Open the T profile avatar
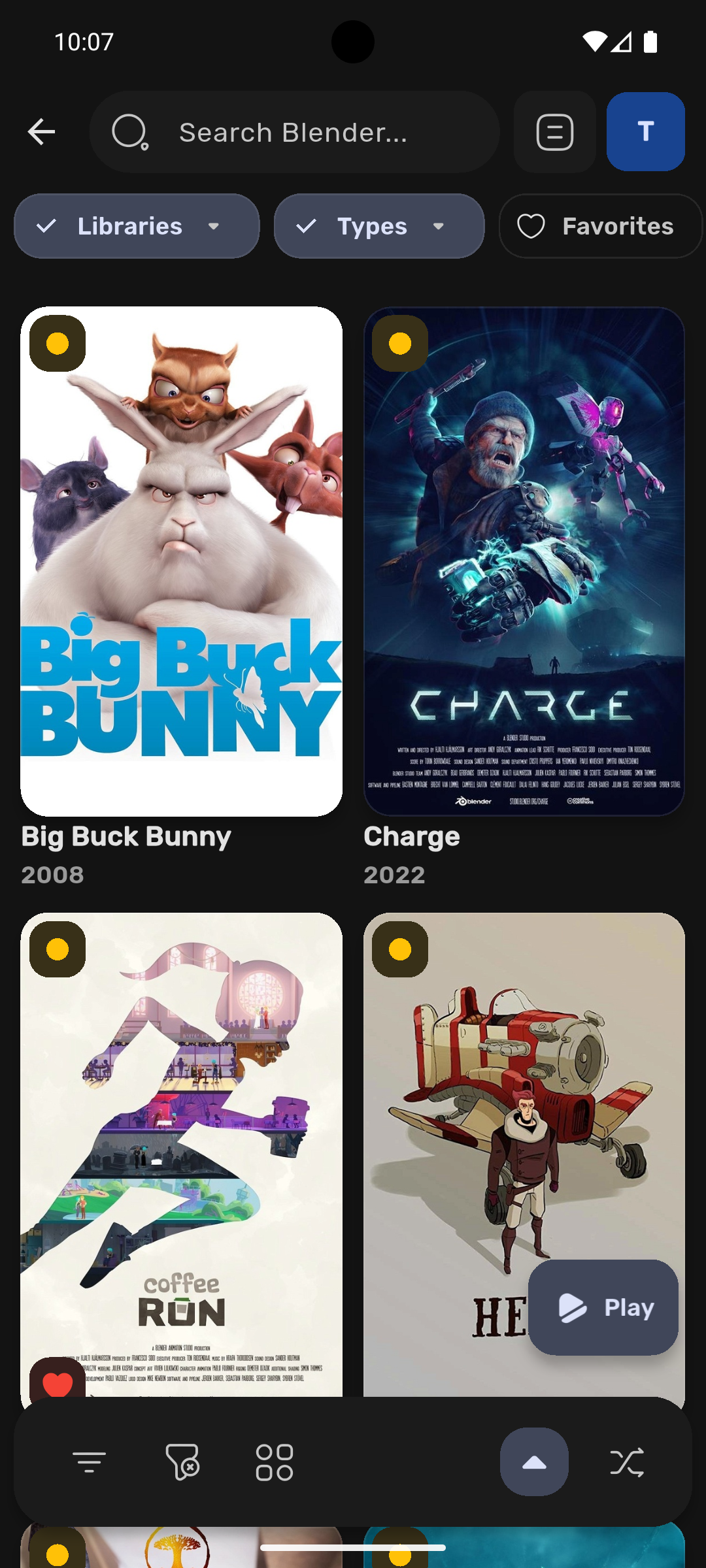The width and height of the screenshot is (706, 1568). [645, 132]
